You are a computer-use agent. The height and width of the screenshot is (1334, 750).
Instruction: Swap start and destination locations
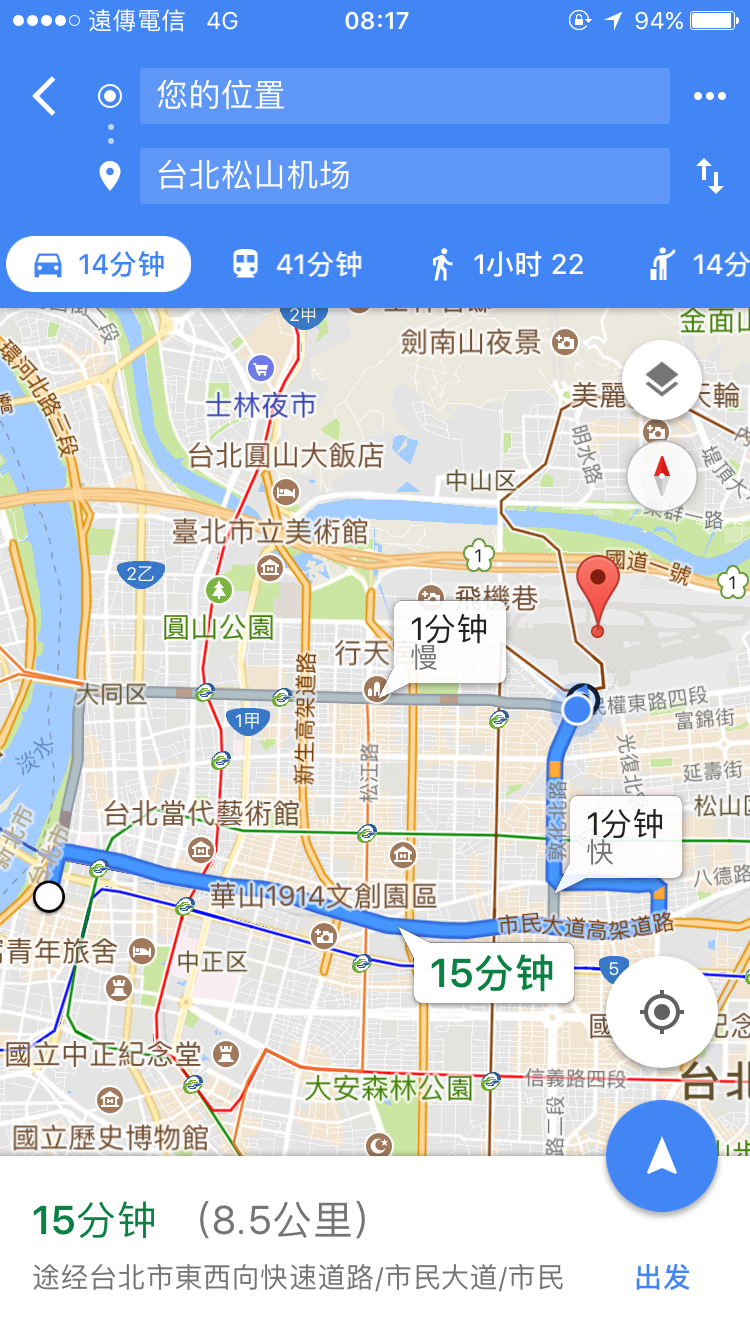(710, 176)
